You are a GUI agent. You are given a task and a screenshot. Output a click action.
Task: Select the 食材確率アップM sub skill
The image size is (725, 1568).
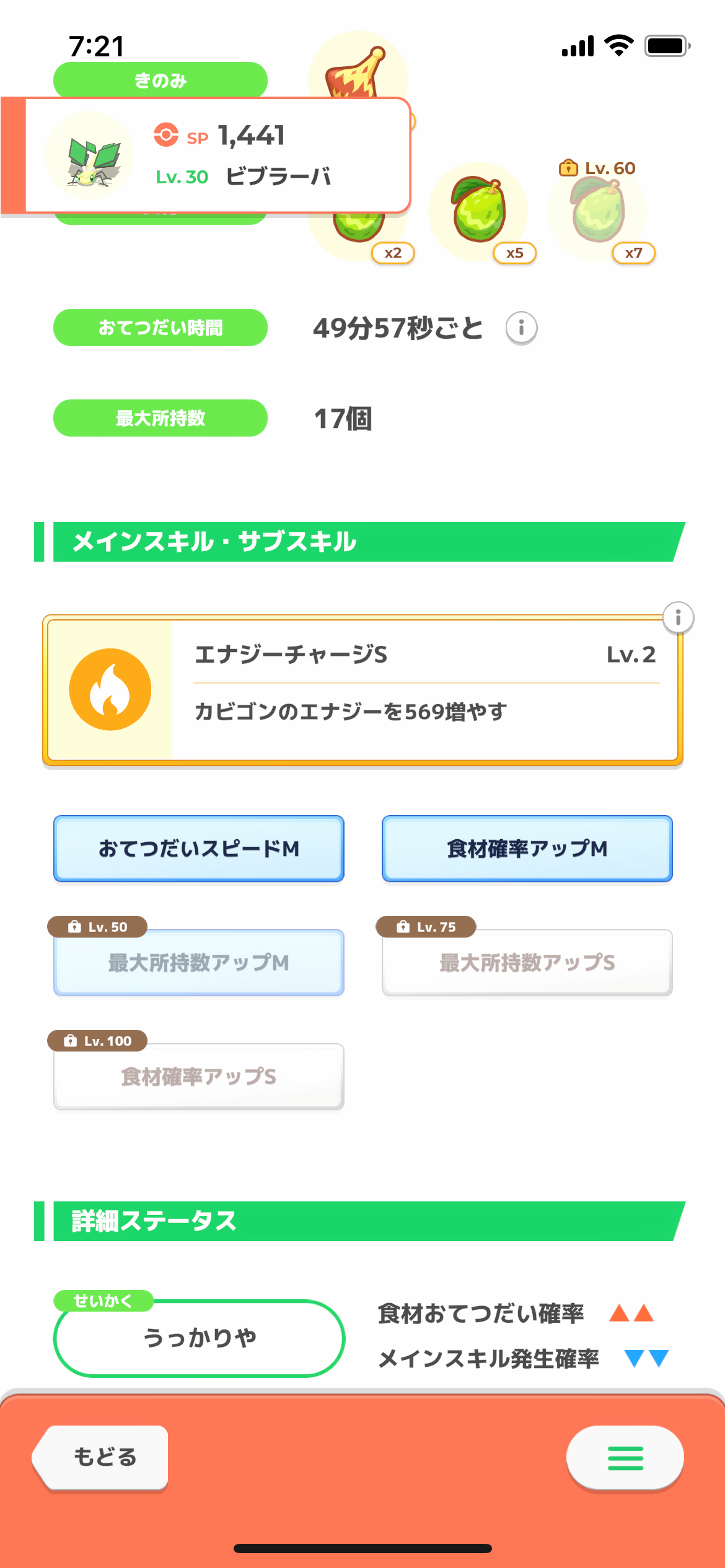(x=527, y=848)
